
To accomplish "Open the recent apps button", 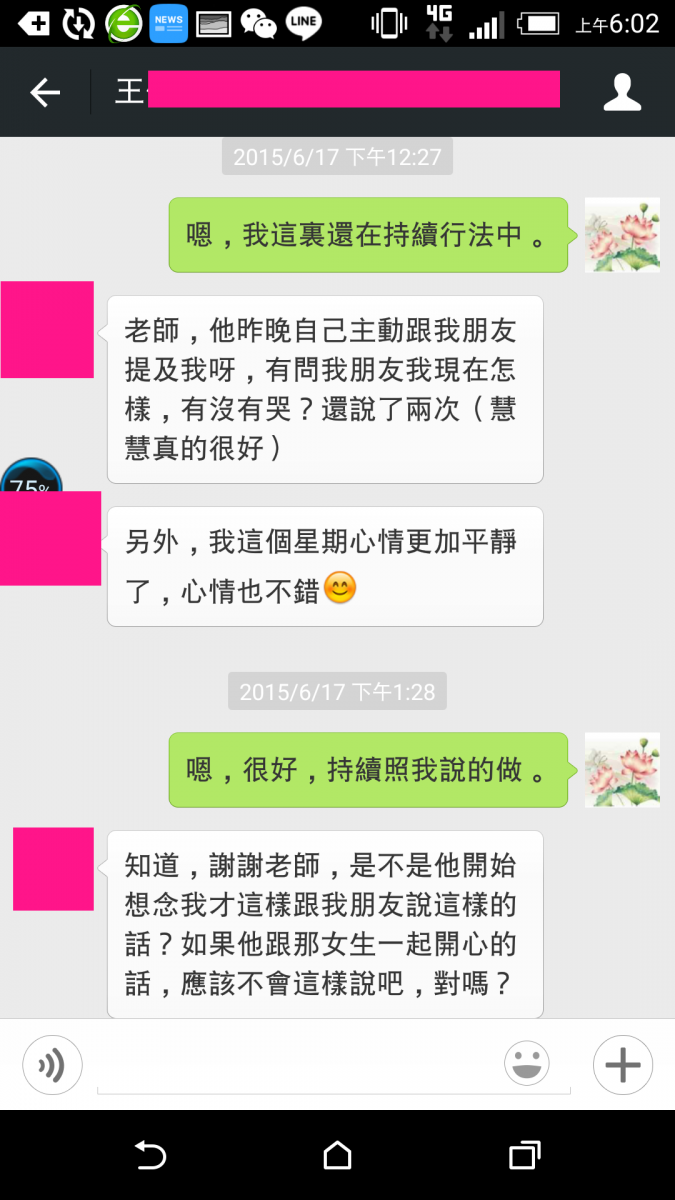I will [524, 1155].
